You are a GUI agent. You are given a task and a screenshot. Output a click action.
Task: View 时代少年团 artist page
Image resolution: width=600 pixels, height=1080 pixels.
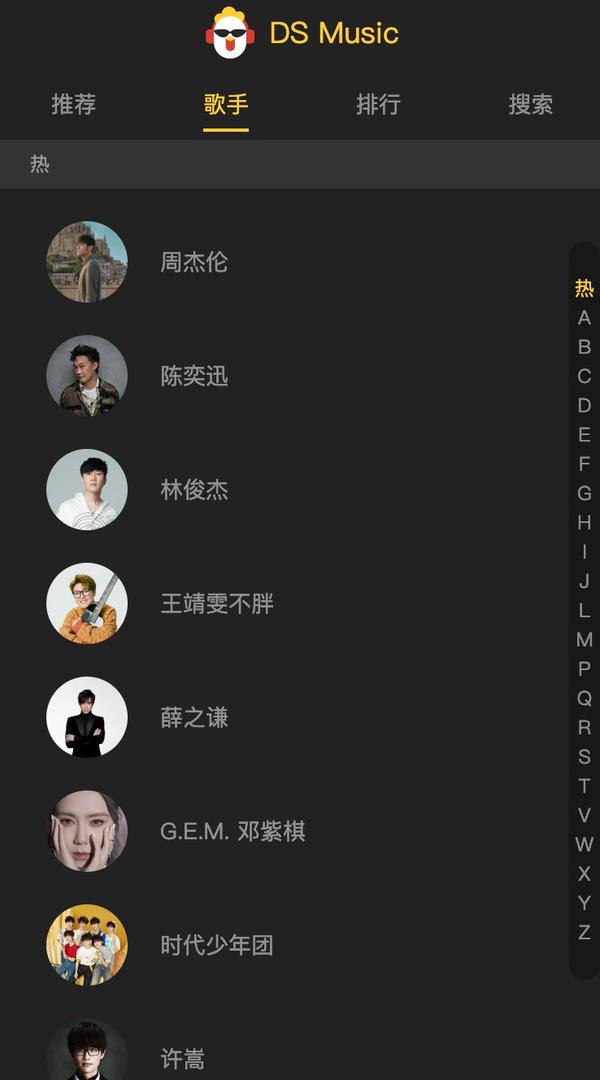(x=216, y=946)
